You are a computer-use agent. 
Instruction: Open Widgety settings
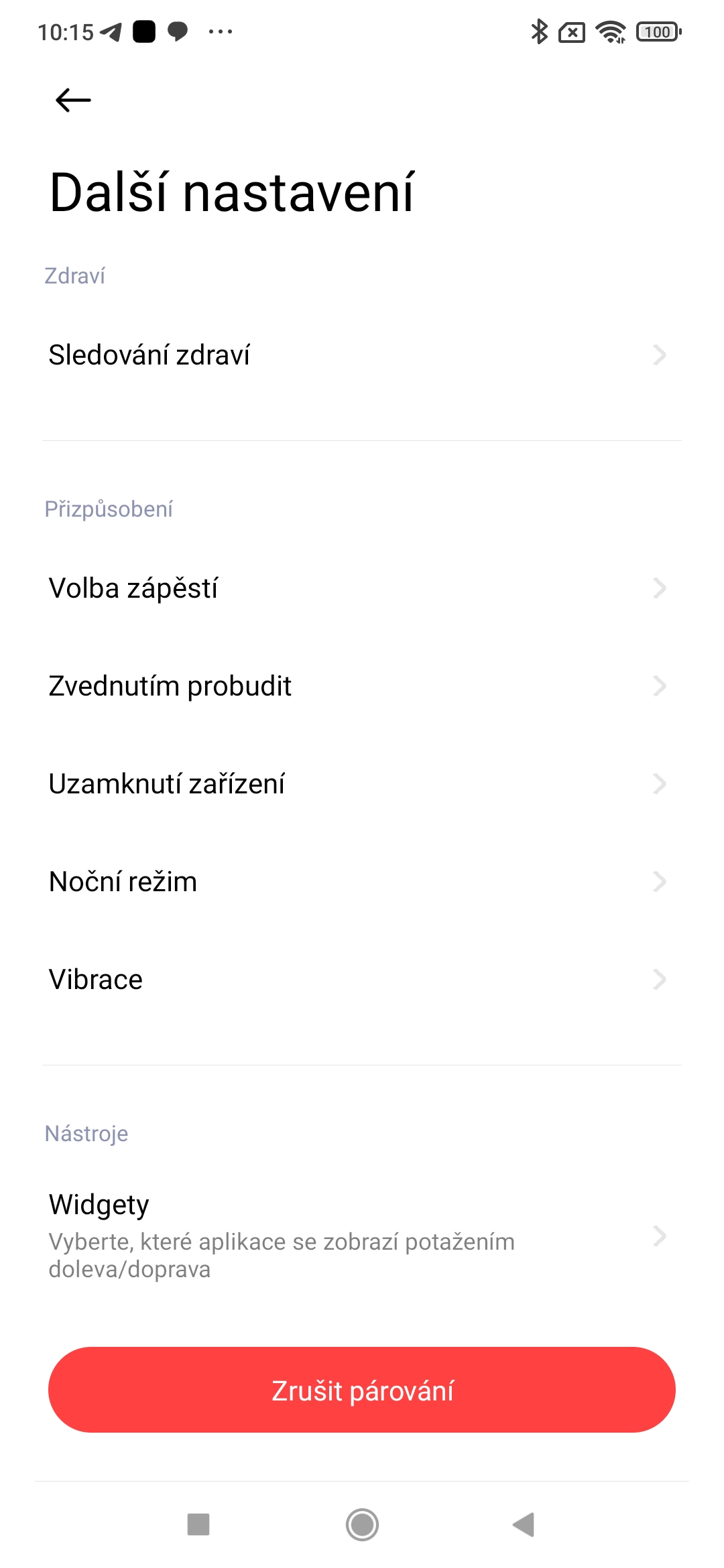[x=362, y=1236]
